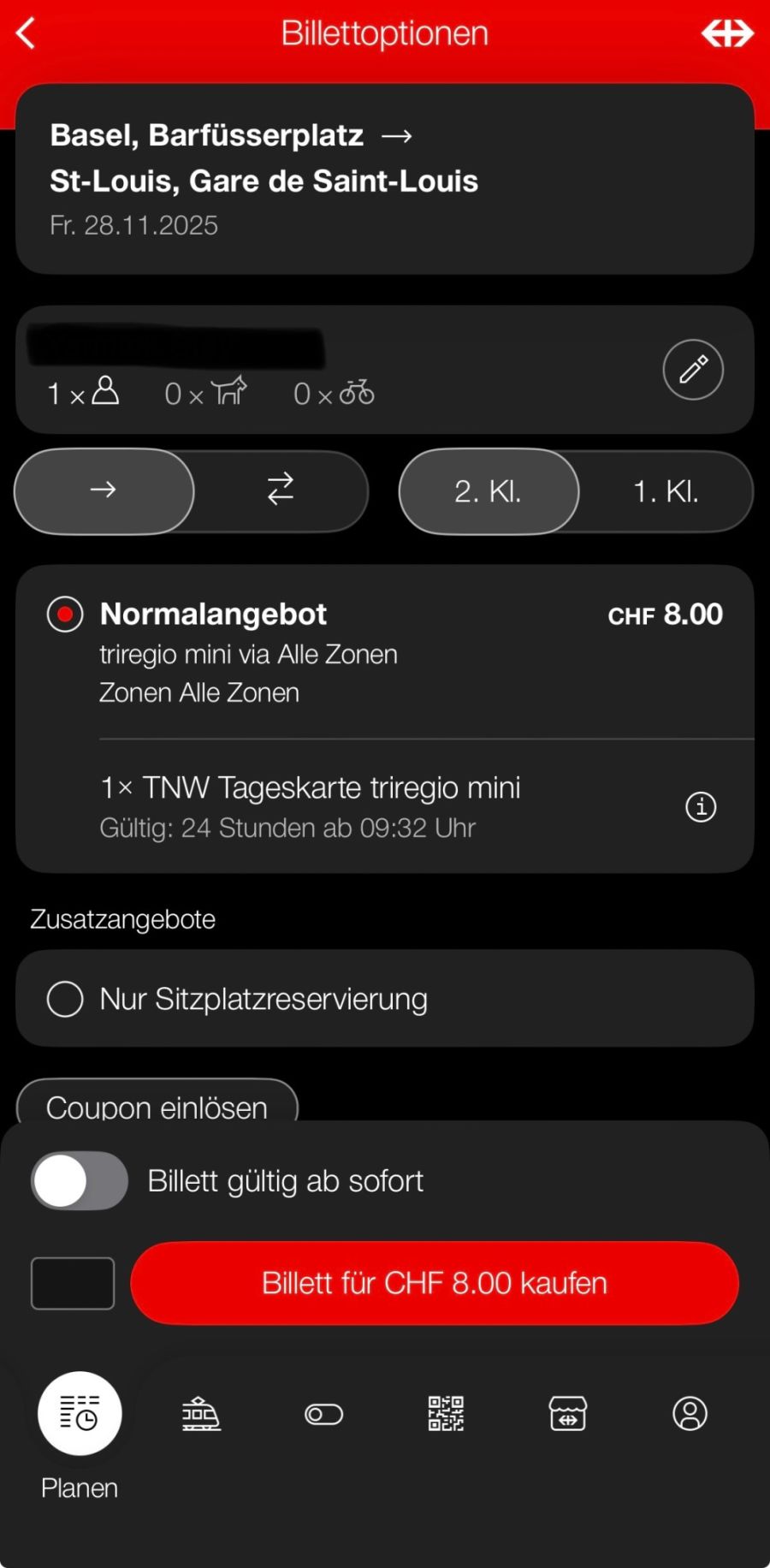
Task: Open the account profile icon
Action: pos(690,1414)
